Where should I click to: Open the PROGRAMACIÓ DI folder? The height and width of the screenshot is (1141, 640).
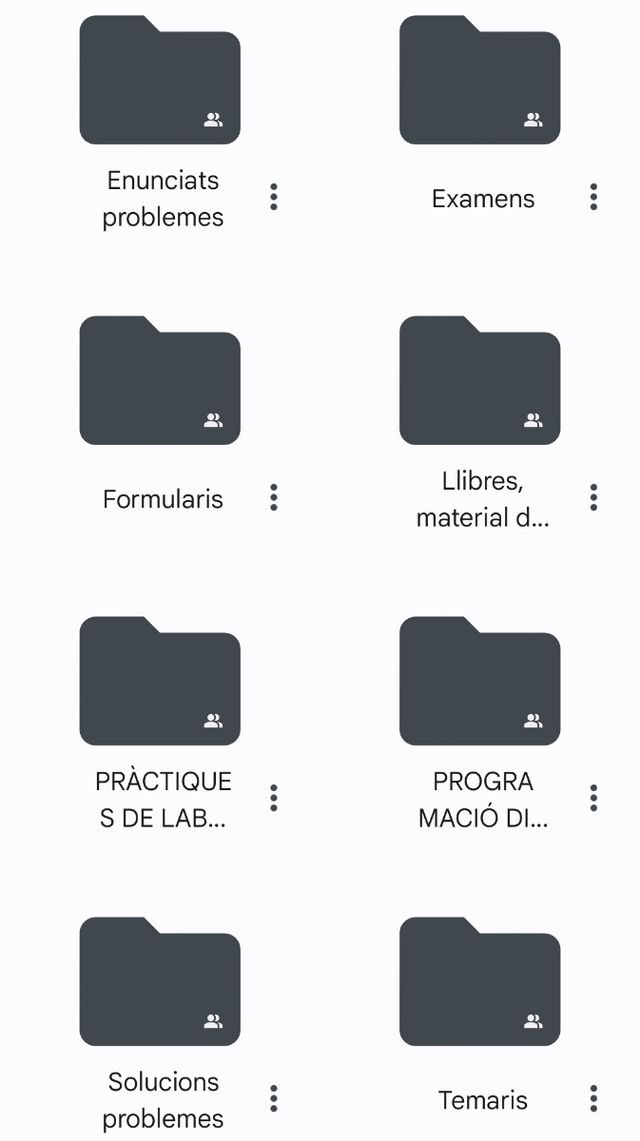(480, 681)
